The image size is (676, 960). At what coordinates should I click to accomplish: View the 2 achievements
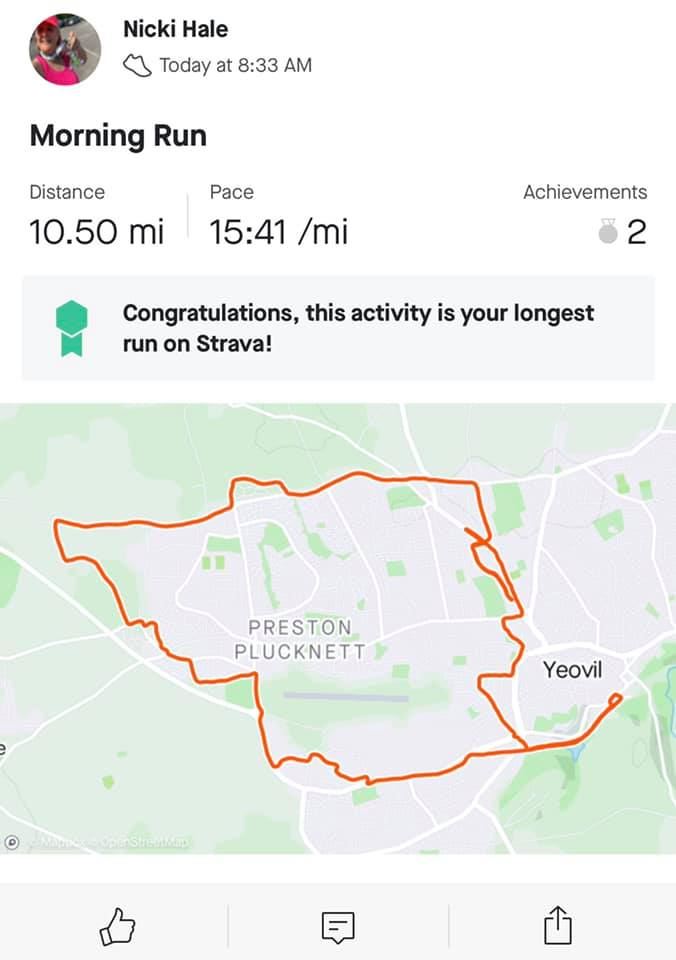624,232
